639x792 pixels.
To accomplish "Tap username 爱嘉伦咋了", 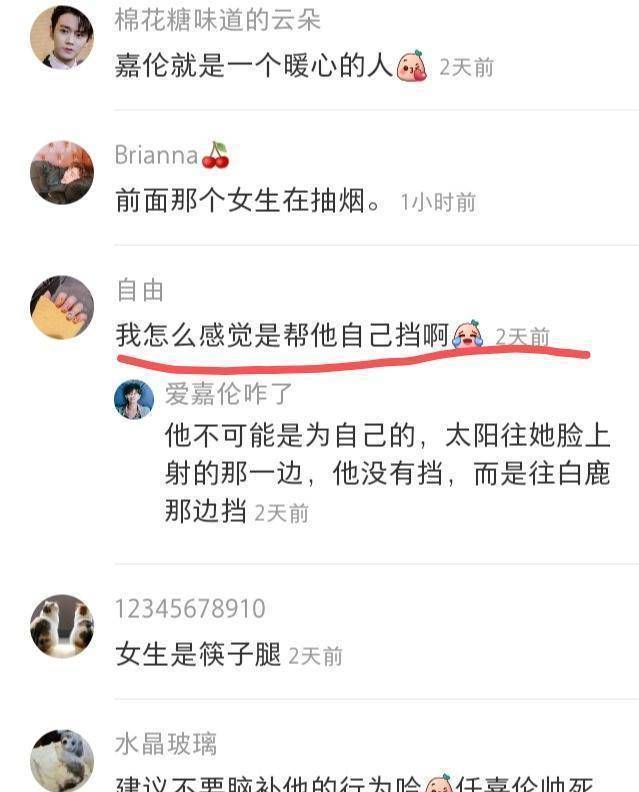I will (229, 394).
